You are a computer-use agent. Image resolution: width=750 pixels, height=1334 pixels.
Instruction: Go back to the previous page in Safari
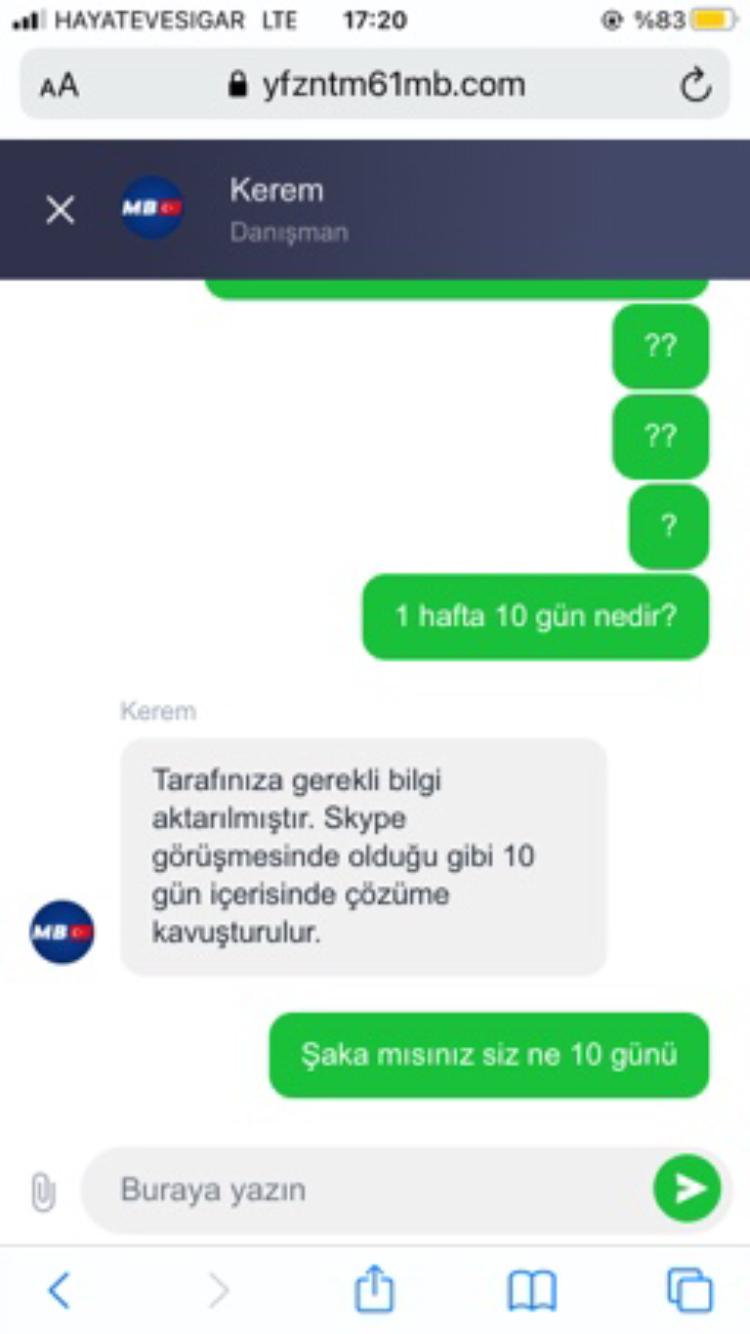pyautogui.click(x=59, y=1290)
